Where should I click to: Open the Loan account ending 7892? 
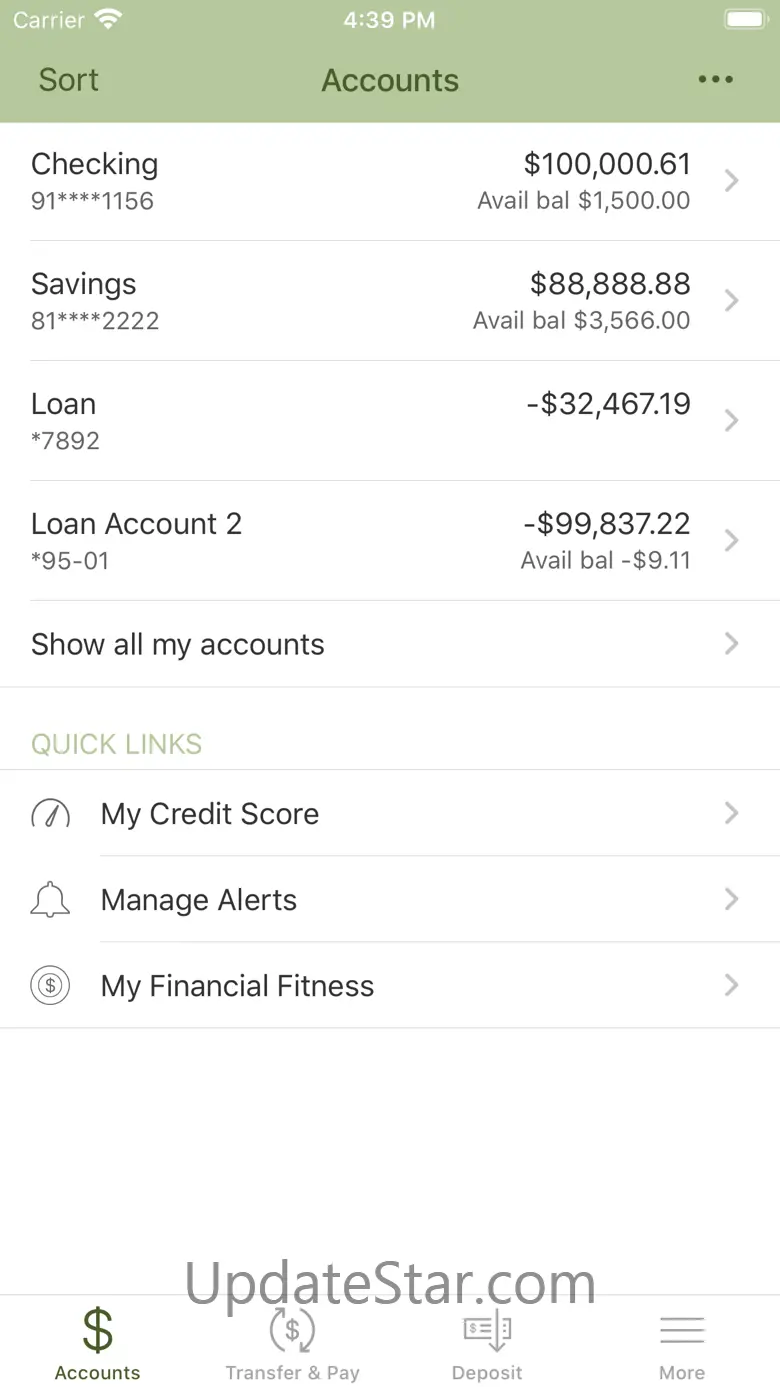point(390,421)
